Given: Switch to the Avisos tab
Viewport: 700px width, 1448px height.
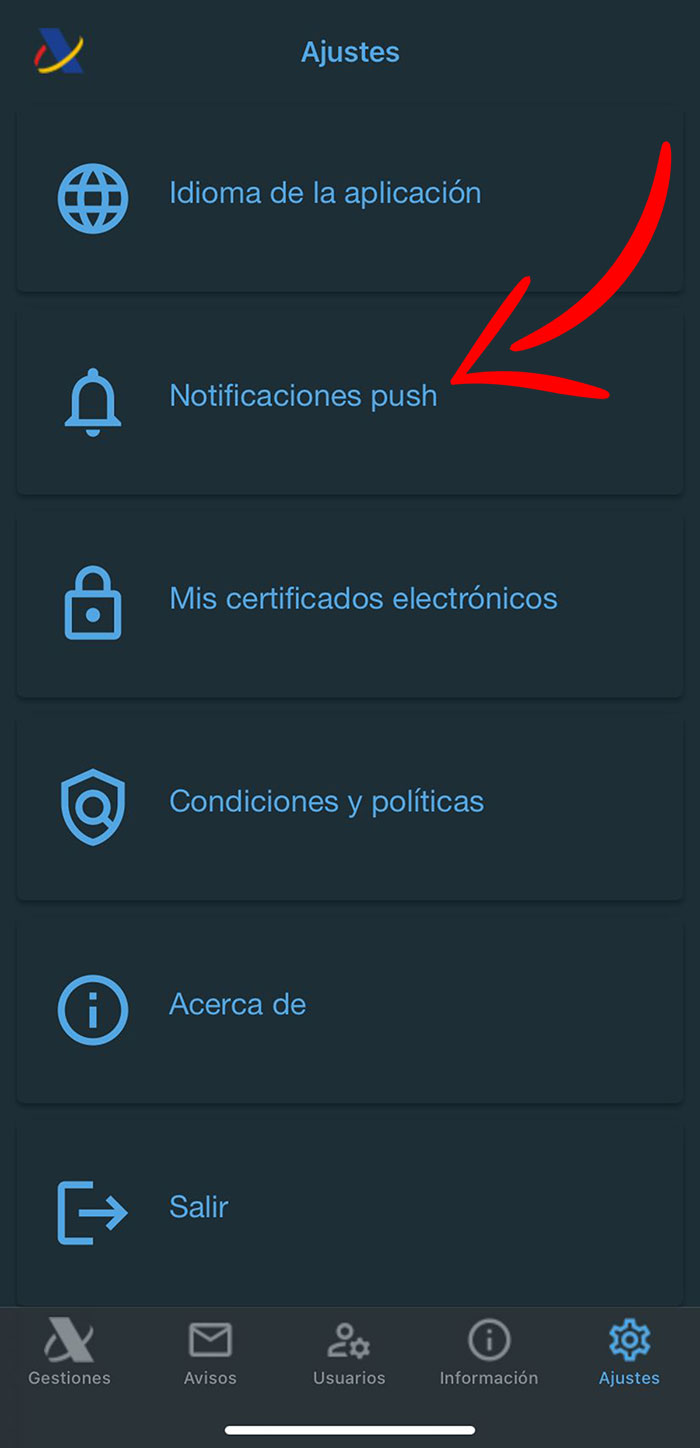Looking at the screenshot, I should tap(210, 1353).
